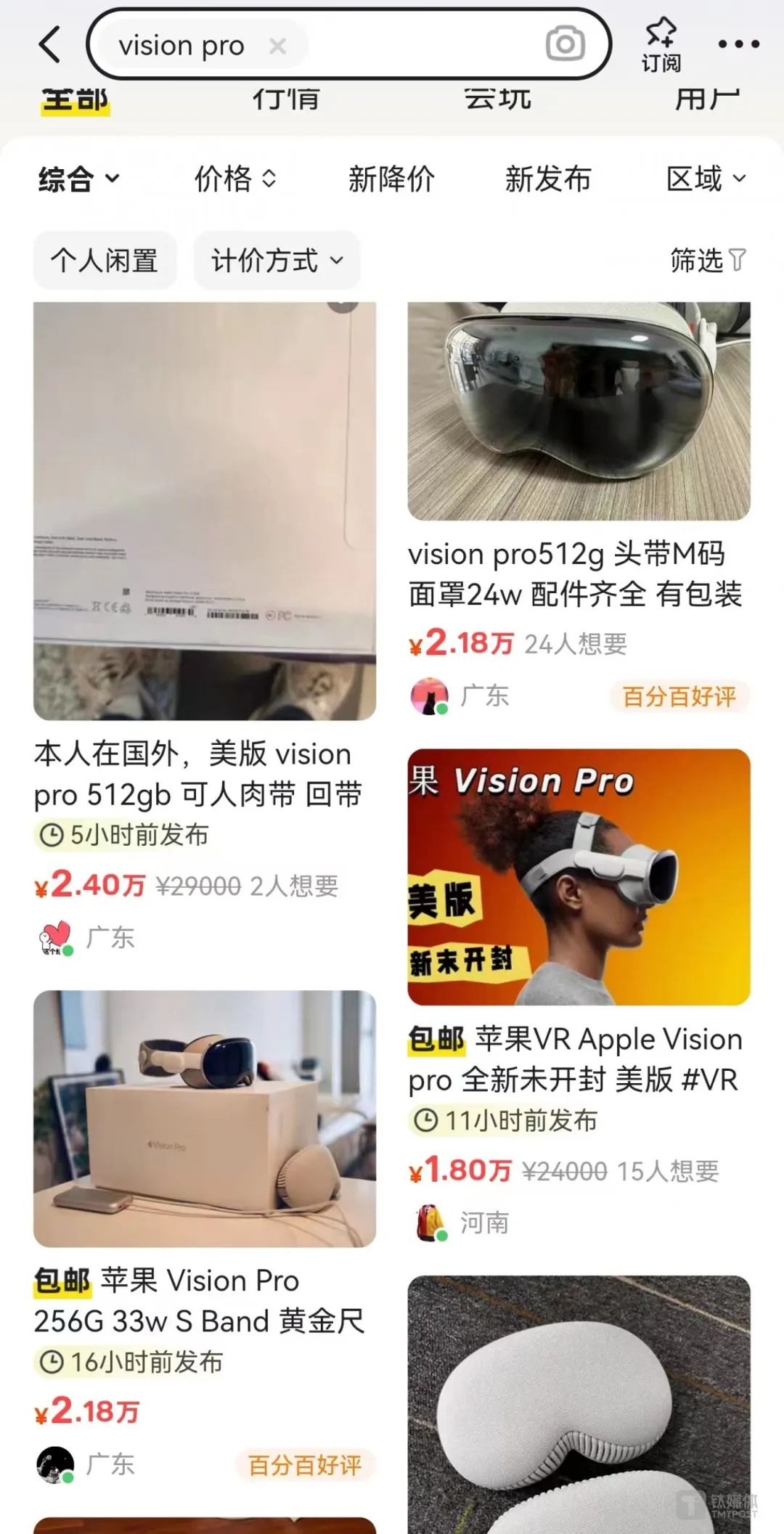Clear the search keyword with the x icon
Image resolution: width=784 pixels, height=1534 pixels.
(x=278, y=46)
